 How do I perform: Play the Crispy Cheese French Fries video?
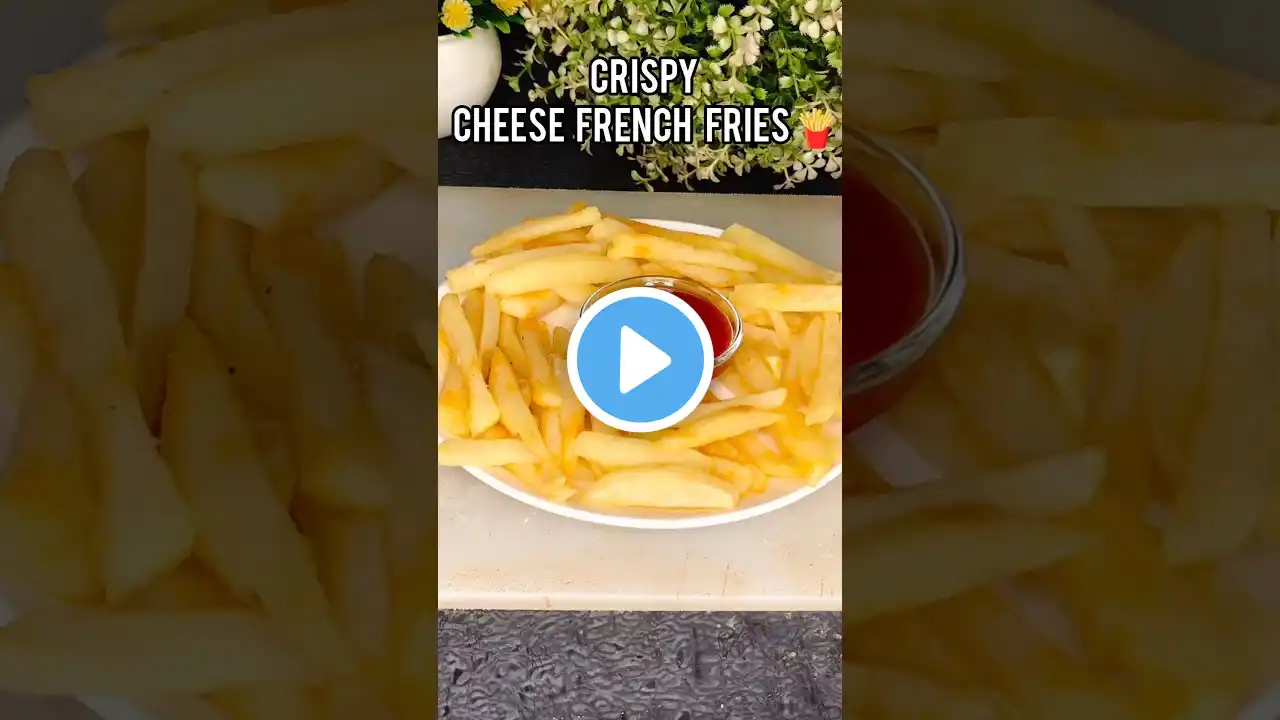pyautogui.click(x=640, y=360)
